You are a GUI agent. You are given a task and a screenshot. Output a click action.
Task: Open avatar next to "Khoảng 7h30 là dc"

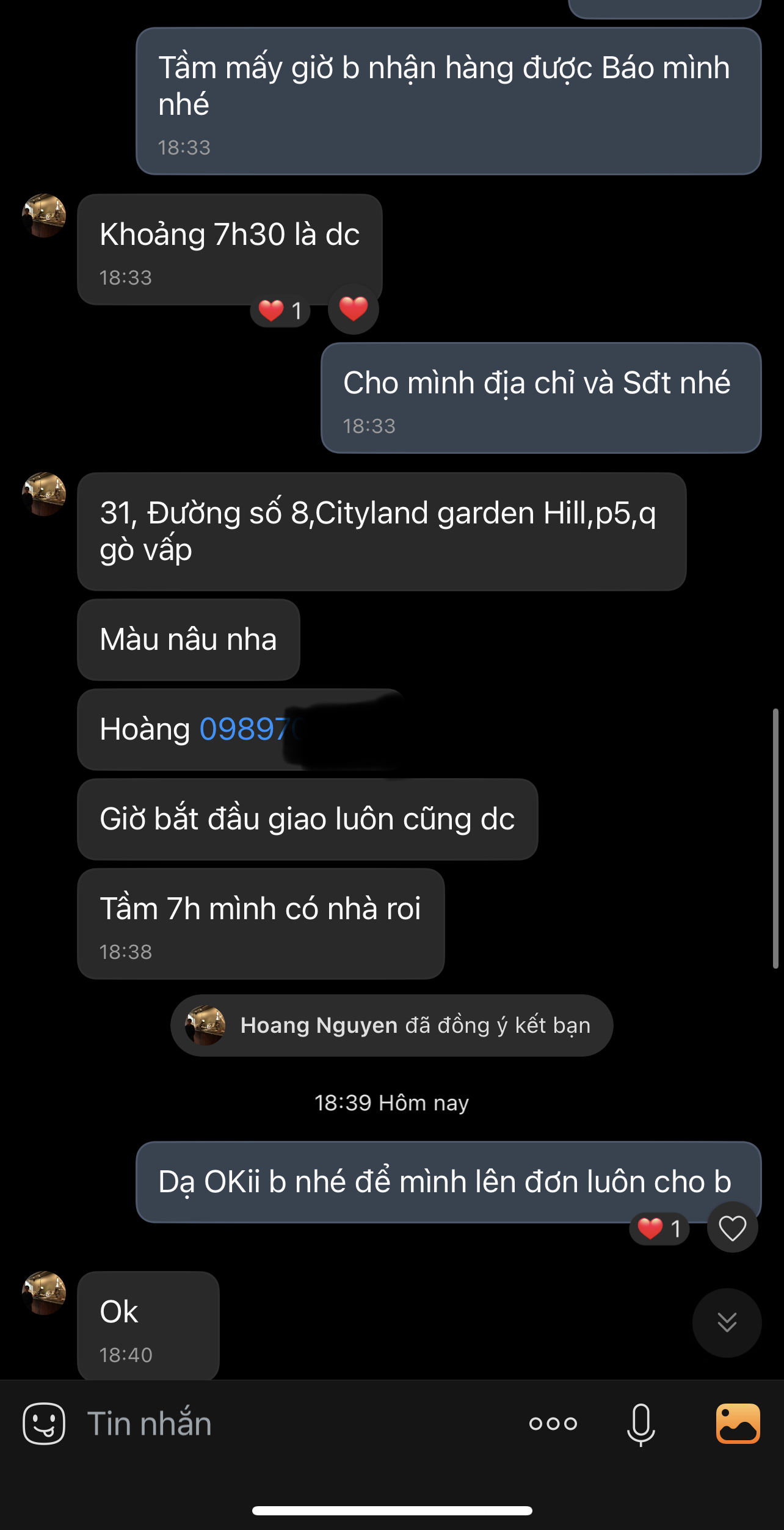pyautogui.click(x=44, y=216)
